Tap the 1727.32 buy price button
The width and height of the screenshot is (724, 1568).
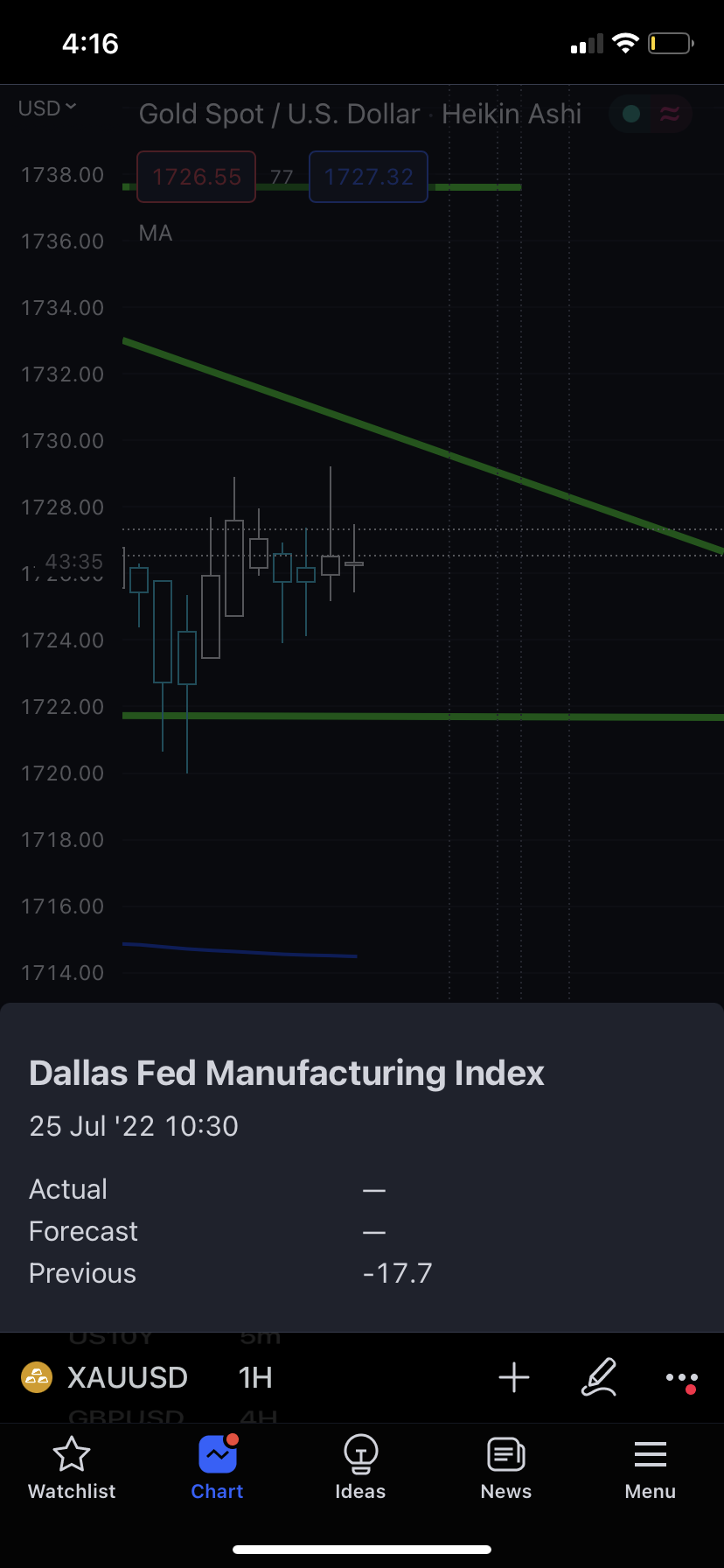tap(368, 177)
